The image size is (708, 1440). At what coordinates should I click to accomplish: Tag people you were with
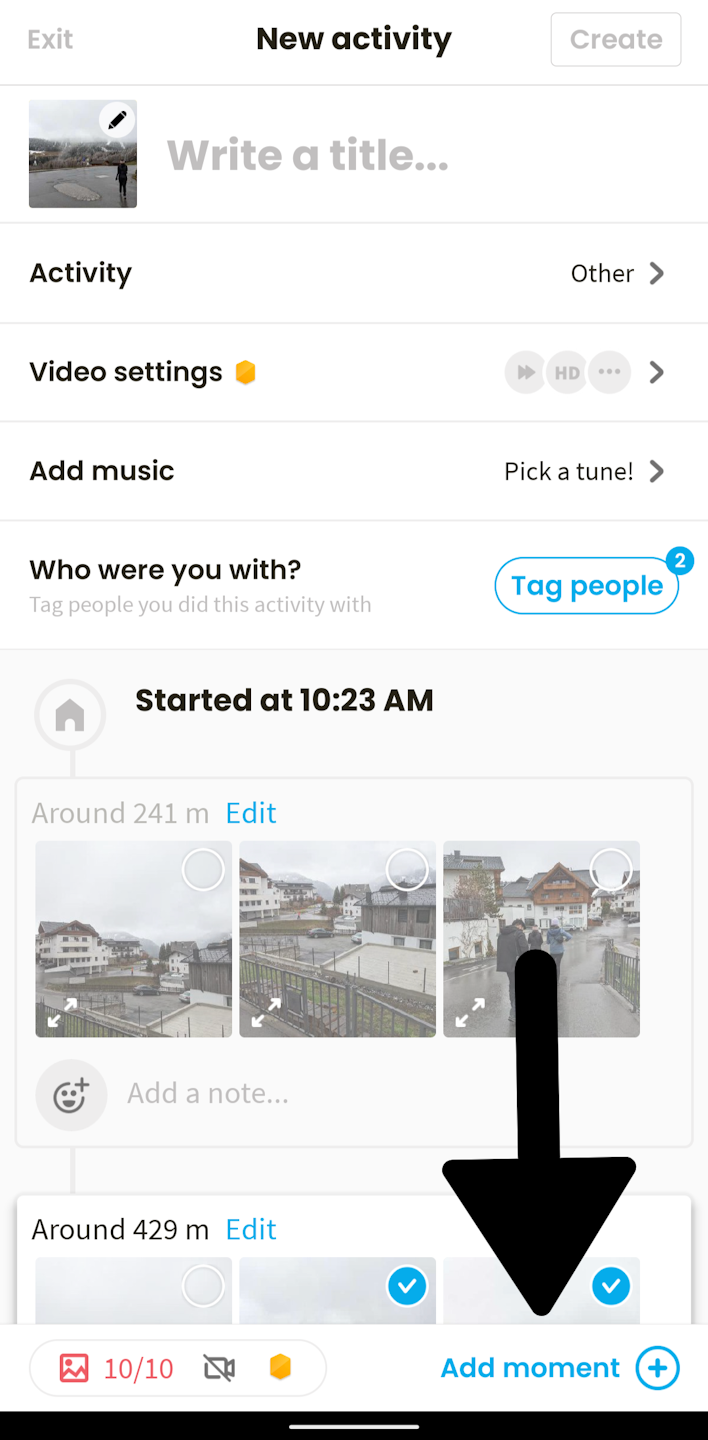click(586, 586)
